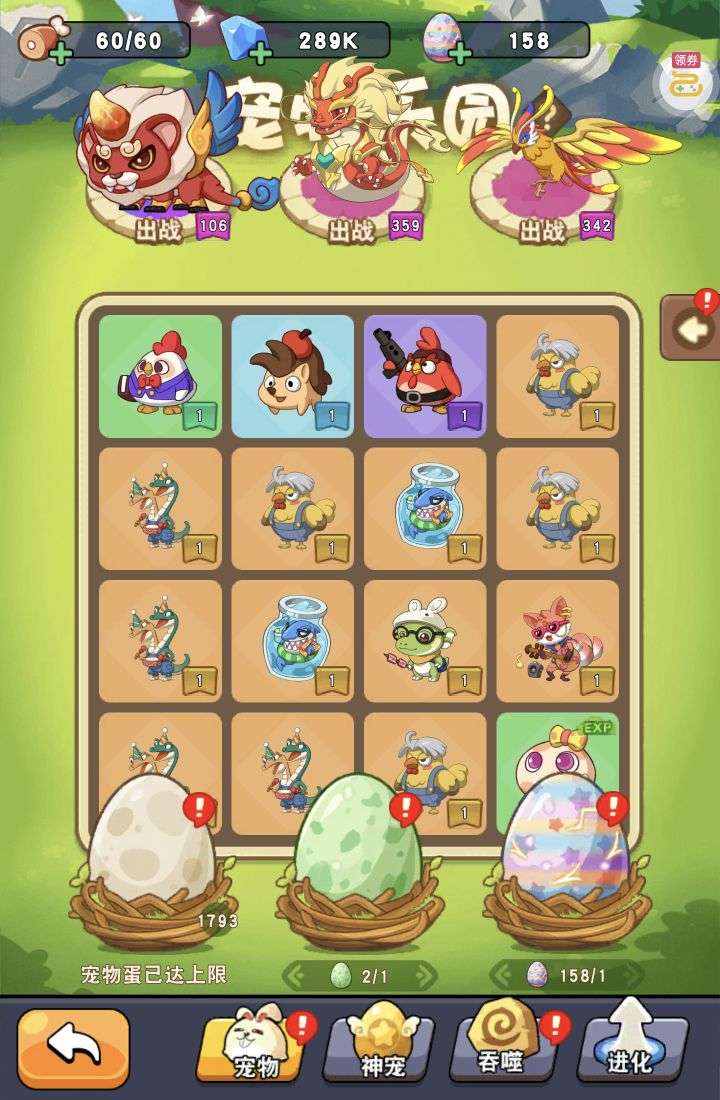The height and width of the screenshot is (1100, 720).
Task: Go back with the orange arrow button
Action: coord(73,1047)
